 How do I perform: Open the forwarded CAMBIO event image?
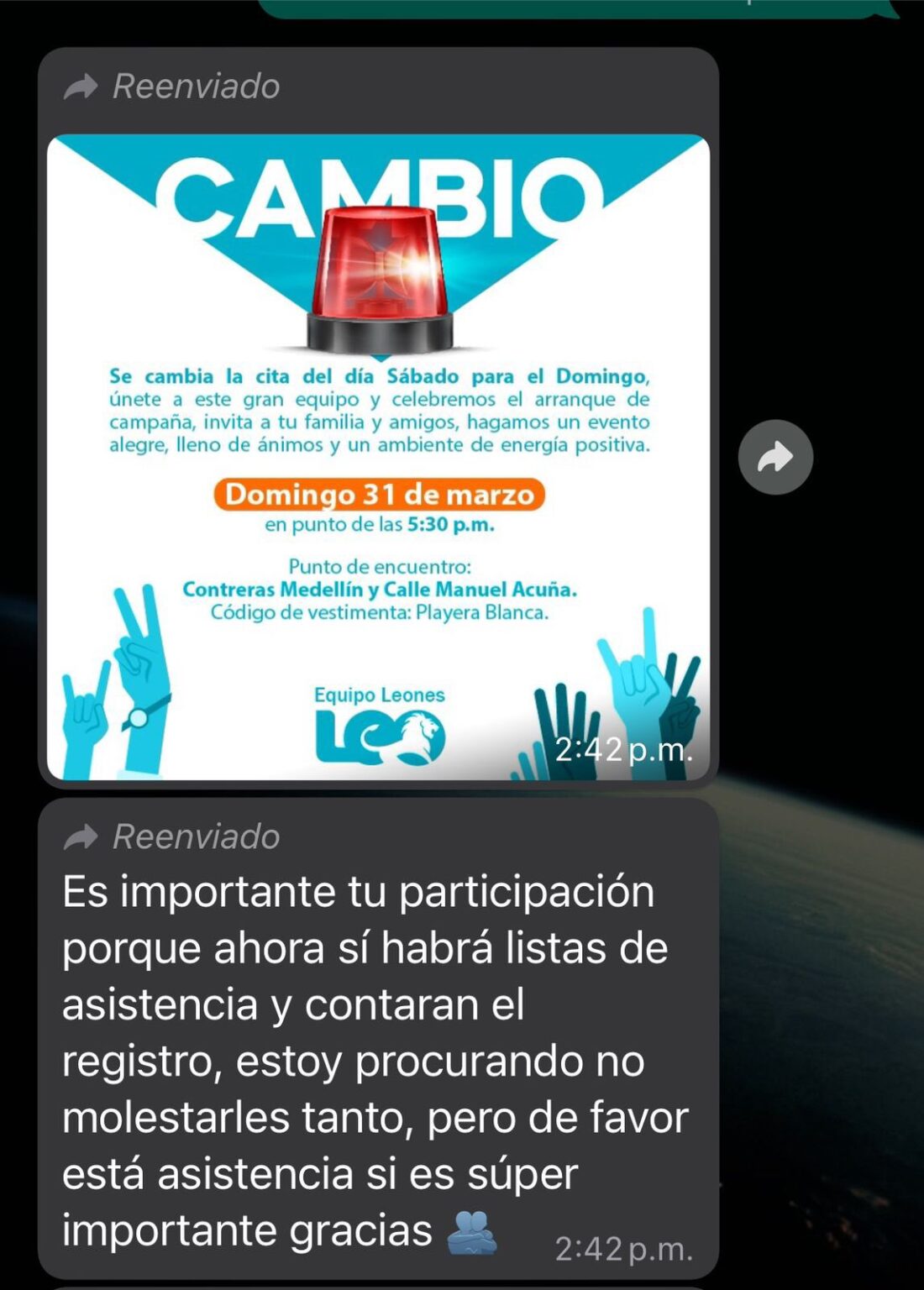(378, 458)
